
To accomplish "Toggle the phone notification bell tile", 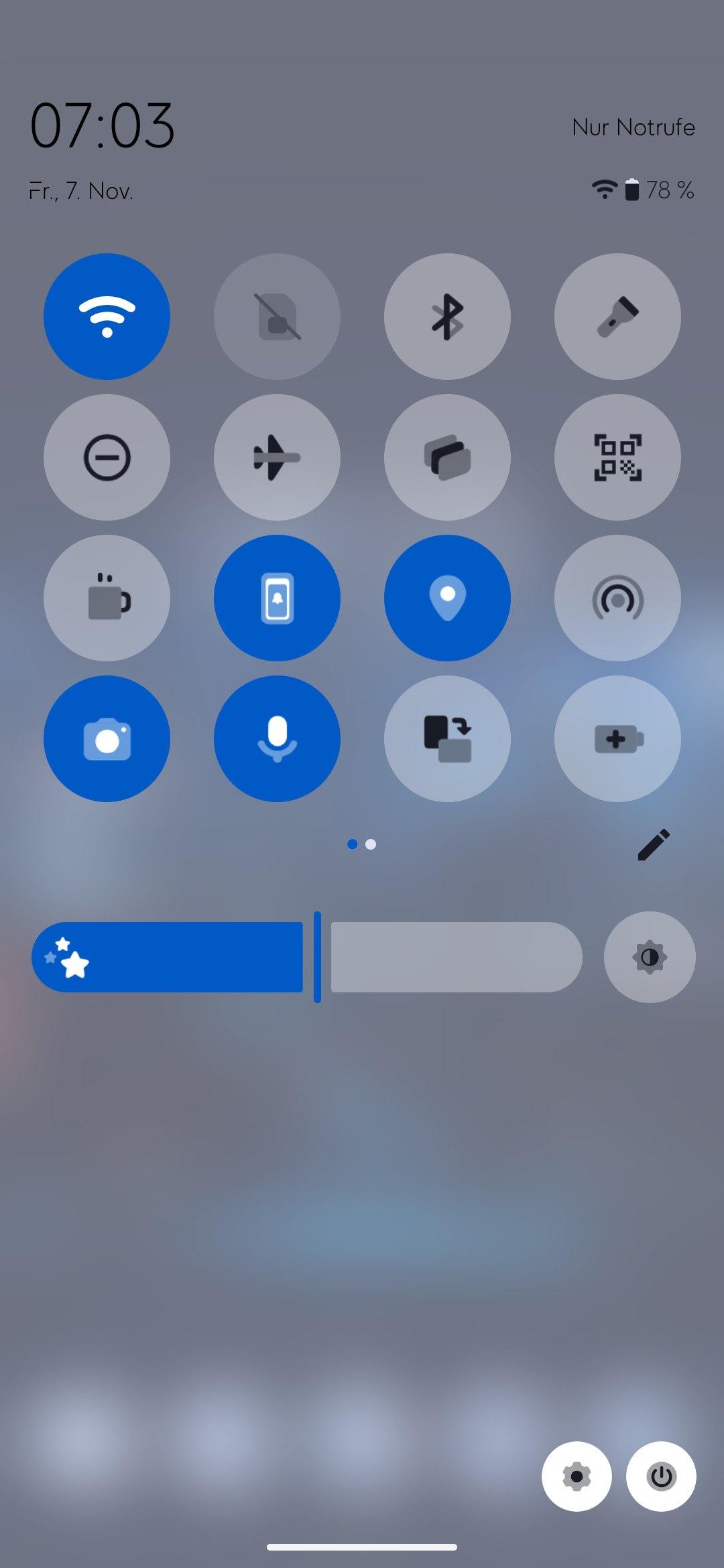I will click(277, 598).
